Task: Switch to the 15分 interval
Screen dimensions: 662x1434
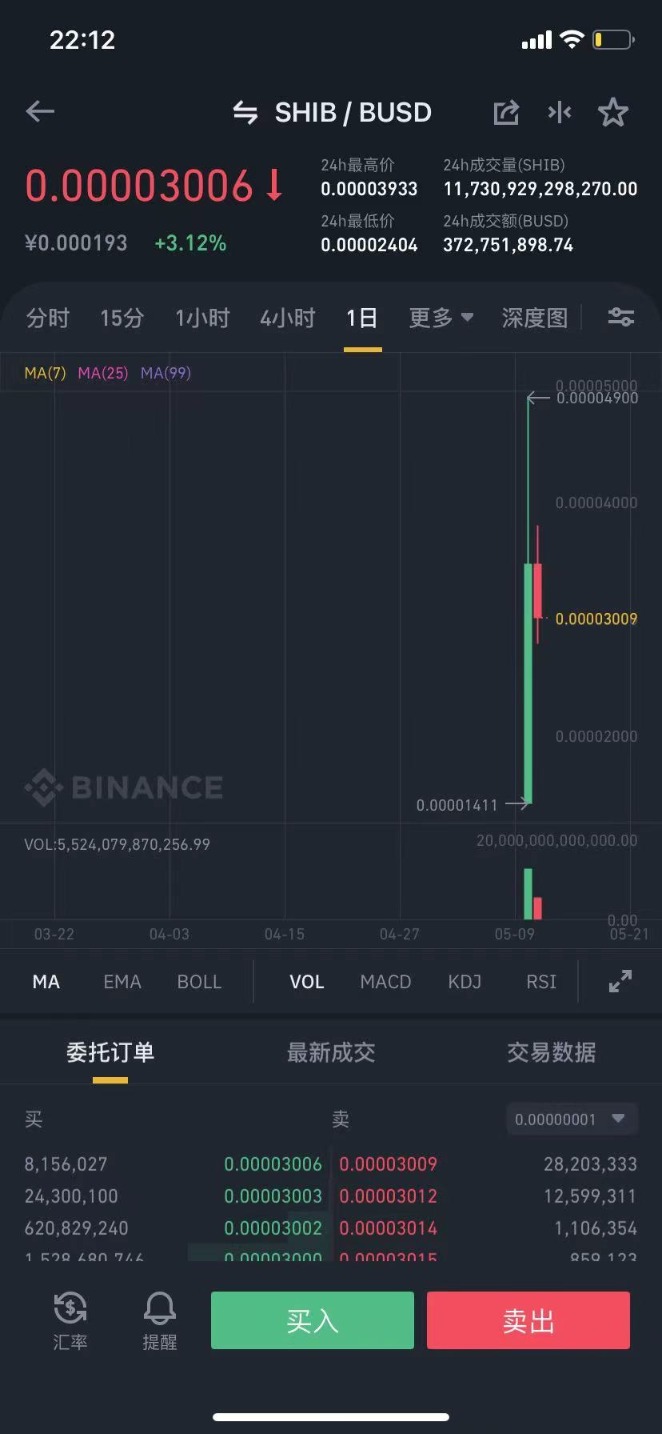Action: click(122, 318)
